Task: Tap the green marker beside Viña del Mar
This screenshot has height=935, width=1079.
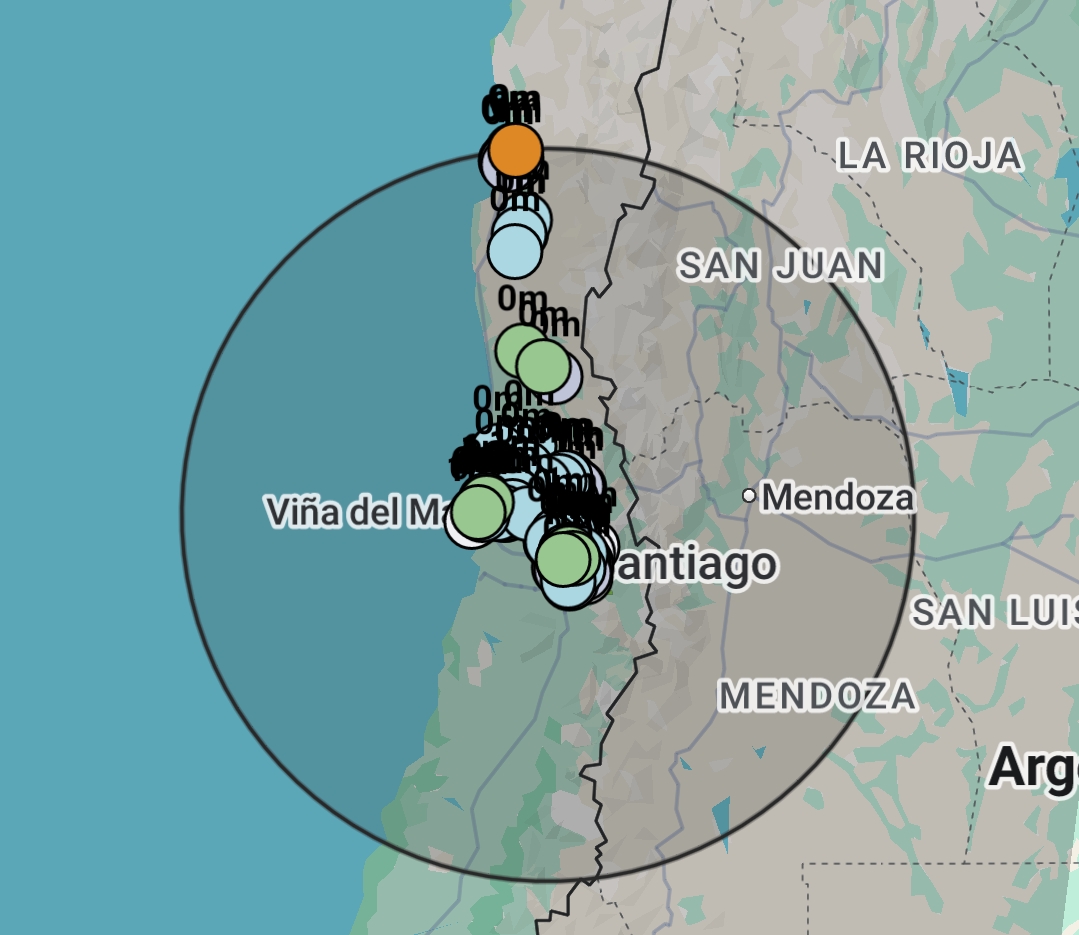Action: (478, 512)
